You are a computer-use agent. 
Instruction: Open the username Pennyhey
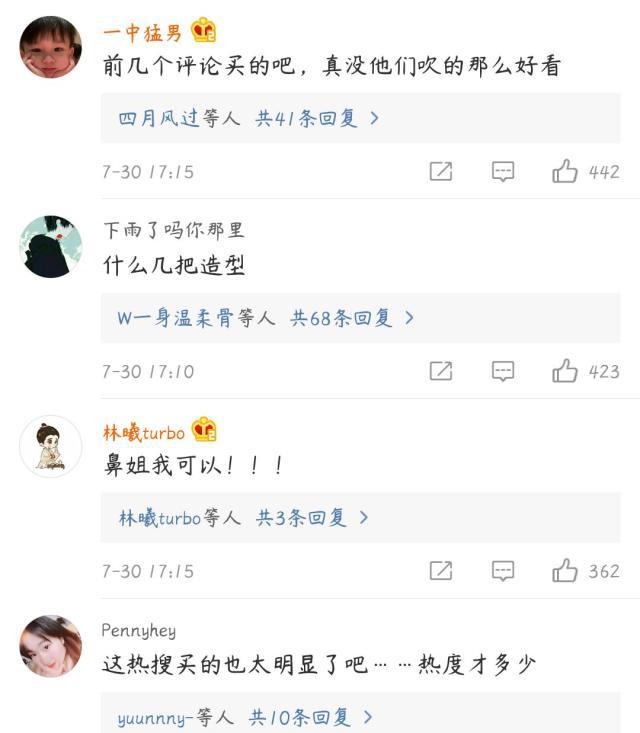[138, 630]
